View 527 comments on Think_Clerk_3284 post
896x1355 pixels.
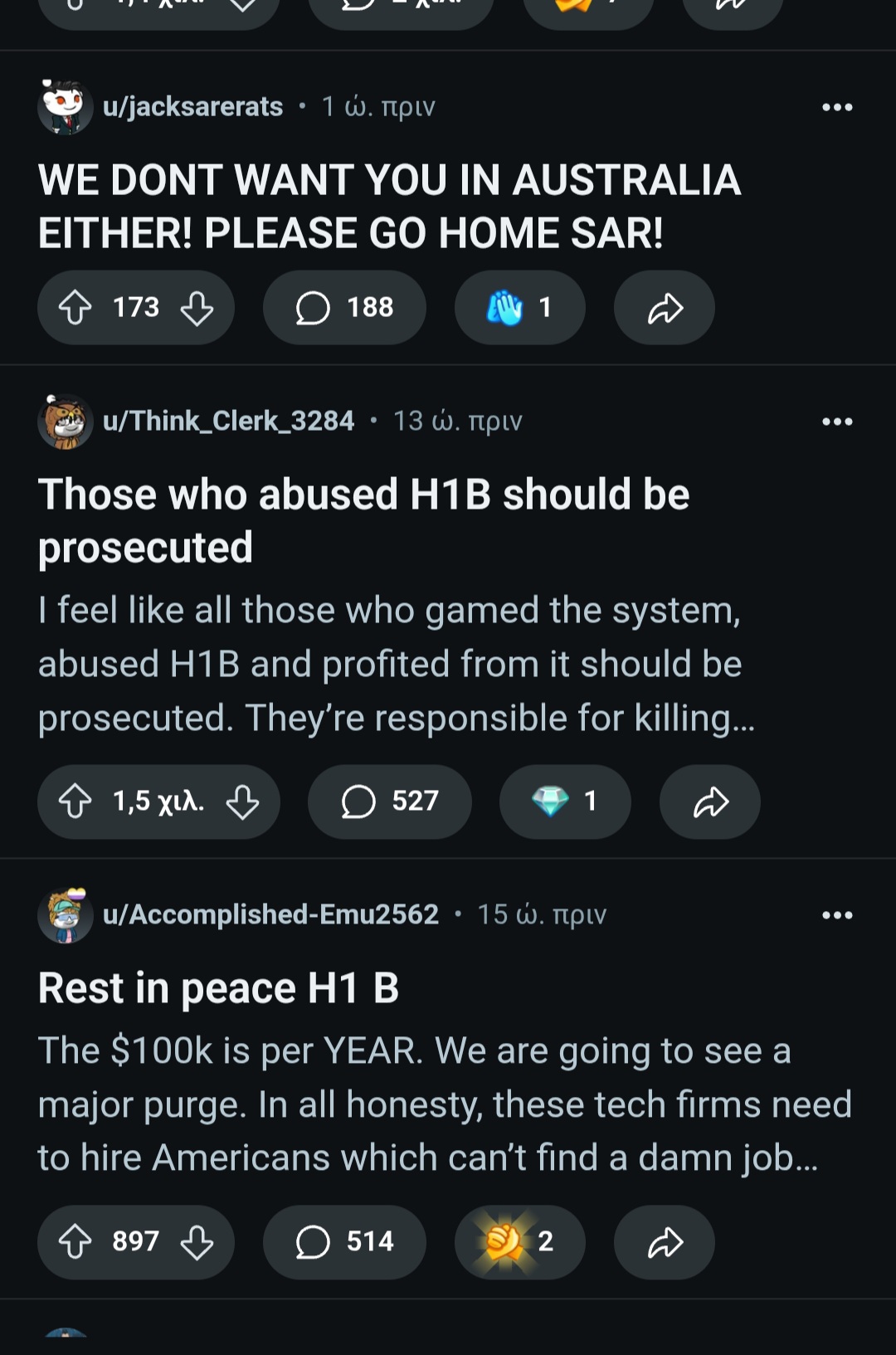point(389,802)
